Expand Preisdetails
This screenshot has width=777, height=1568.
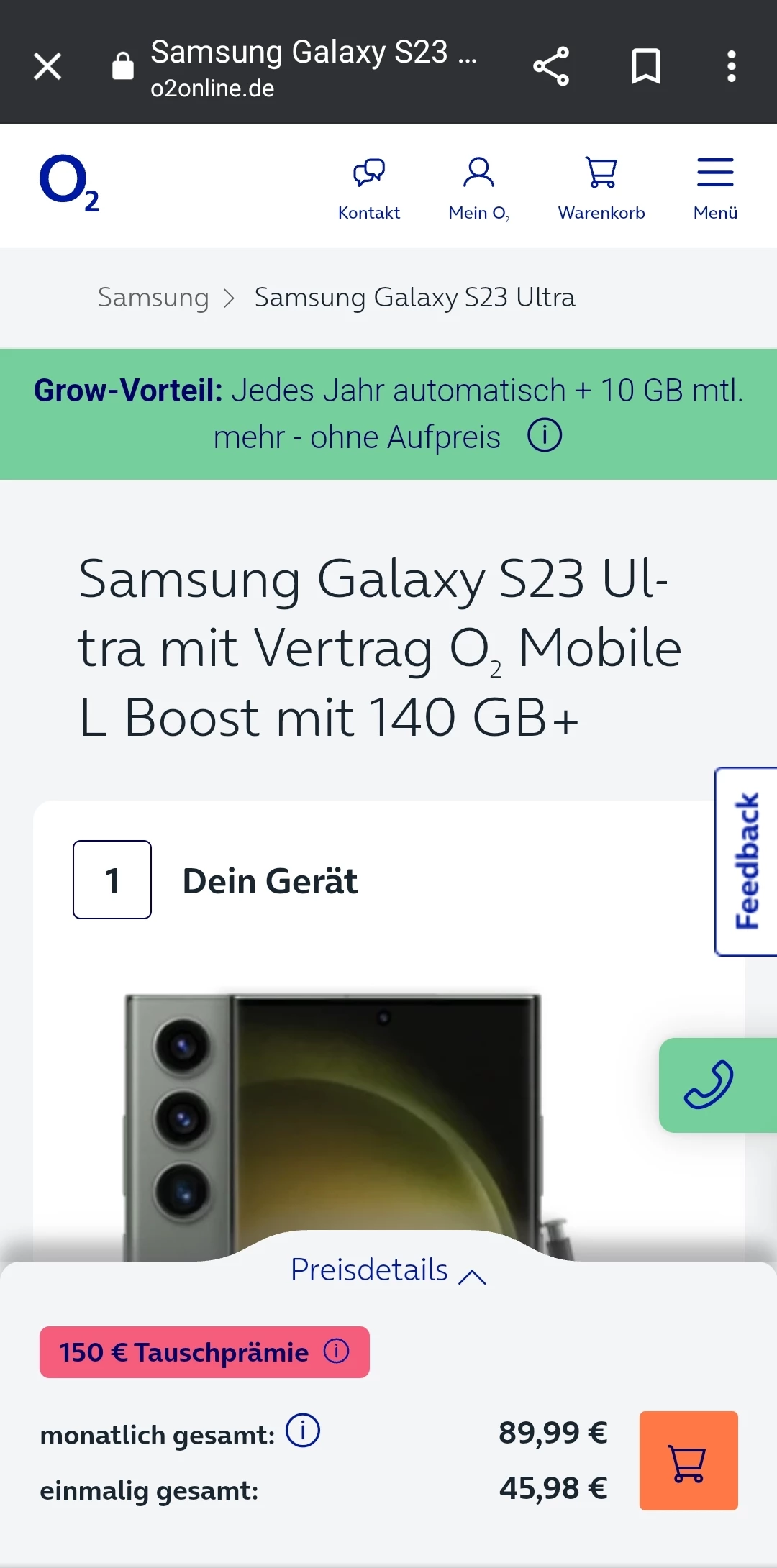[388, 1270]
